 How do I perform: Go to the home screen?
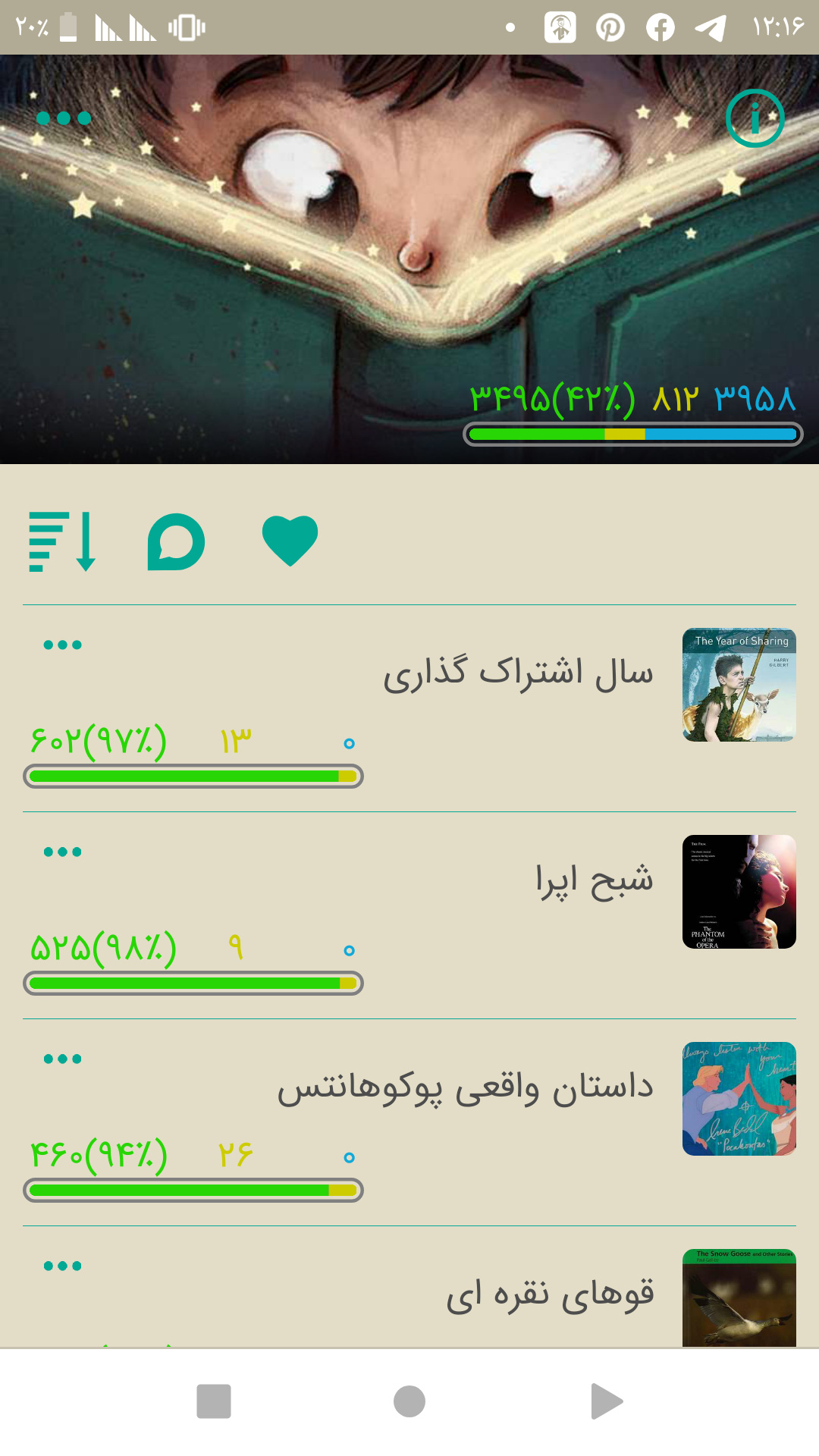pos(409,1401)
